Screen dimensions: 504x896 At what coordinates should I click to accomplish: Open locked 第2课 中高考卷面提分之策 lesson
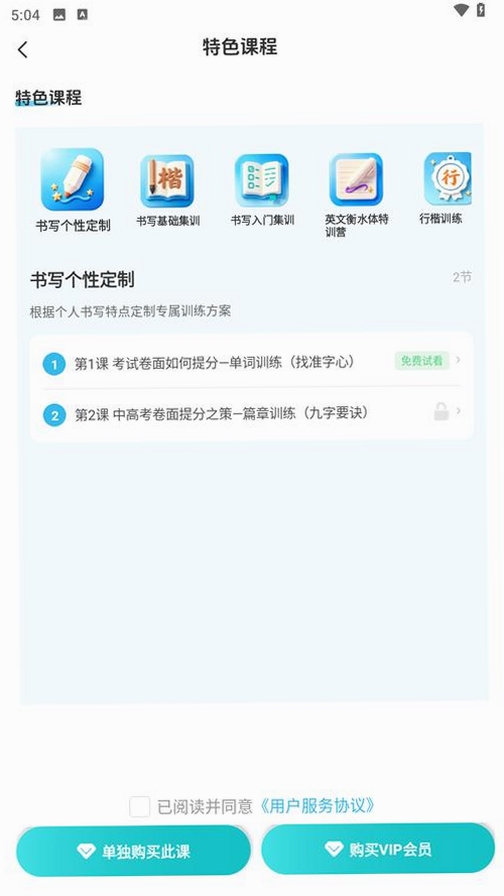[251, 413]
